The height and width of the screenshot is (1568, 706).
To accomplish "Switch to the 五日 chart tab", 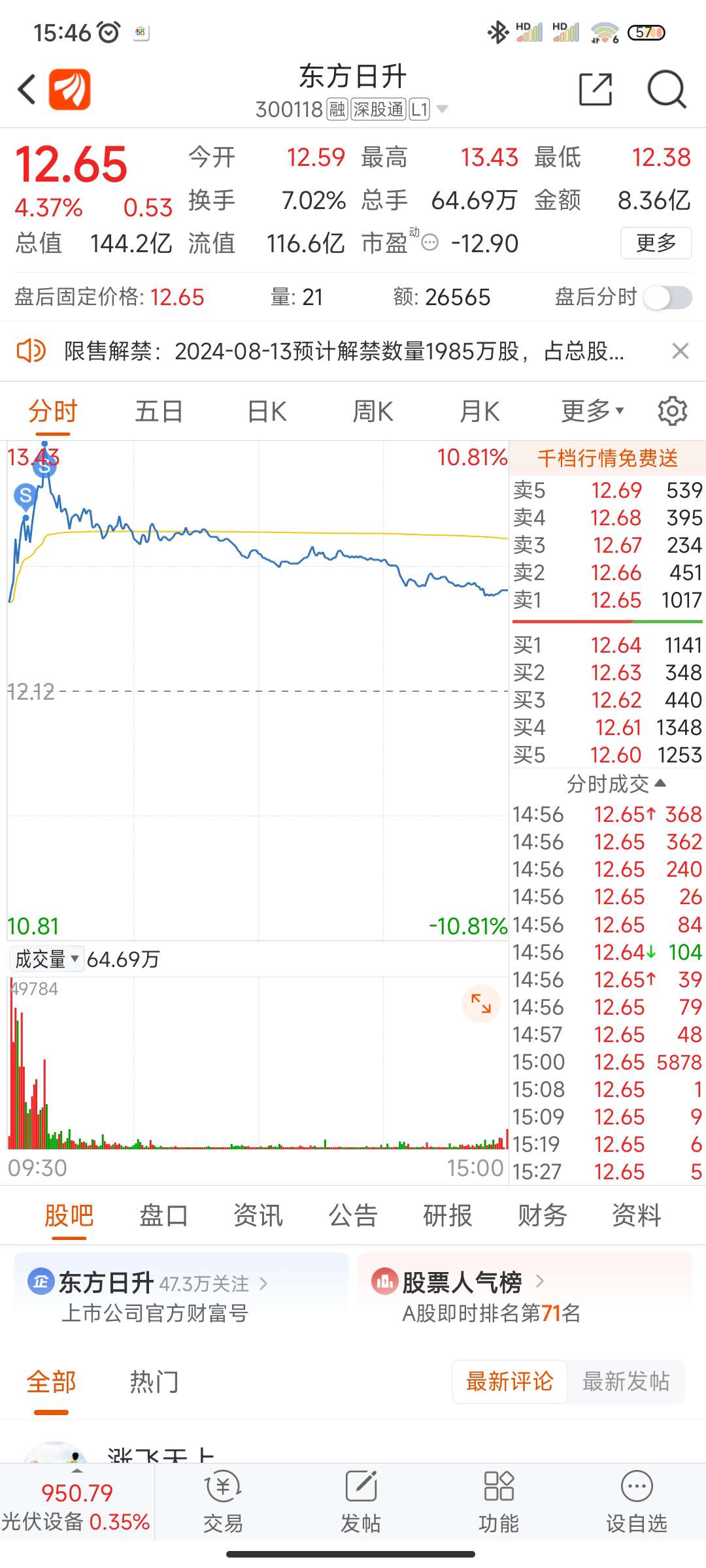I will 159,412.
